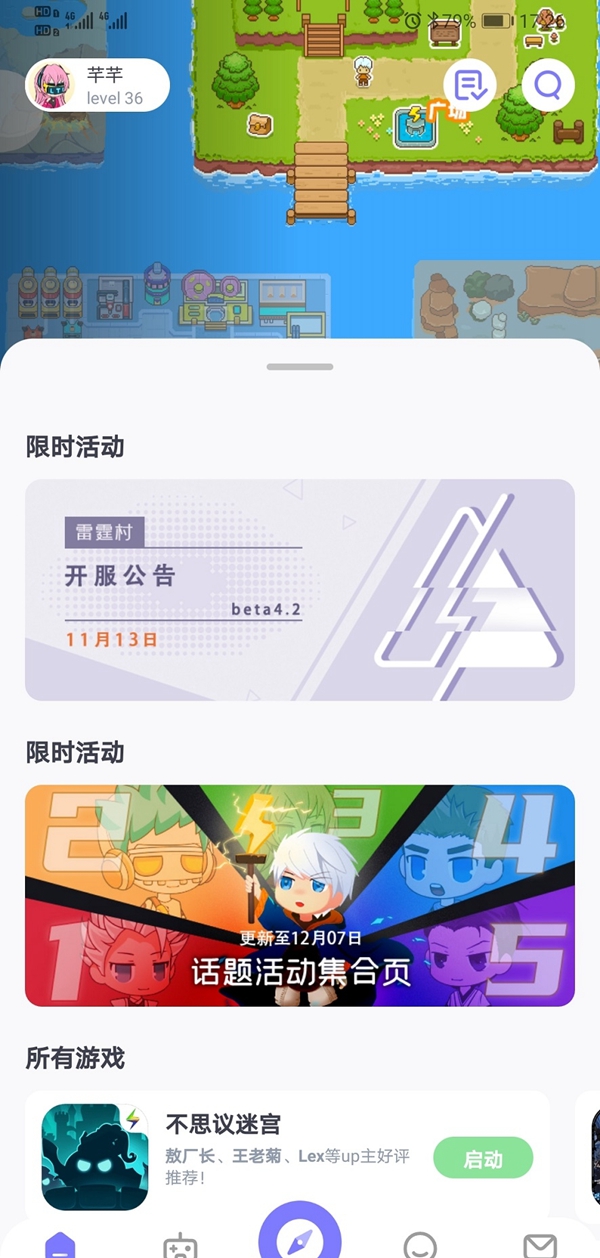Screen dimensions: 600x1258
Task: Open 芊芊's level 36 profile chip
Action: pyautogui.click(x=97, y=86)
